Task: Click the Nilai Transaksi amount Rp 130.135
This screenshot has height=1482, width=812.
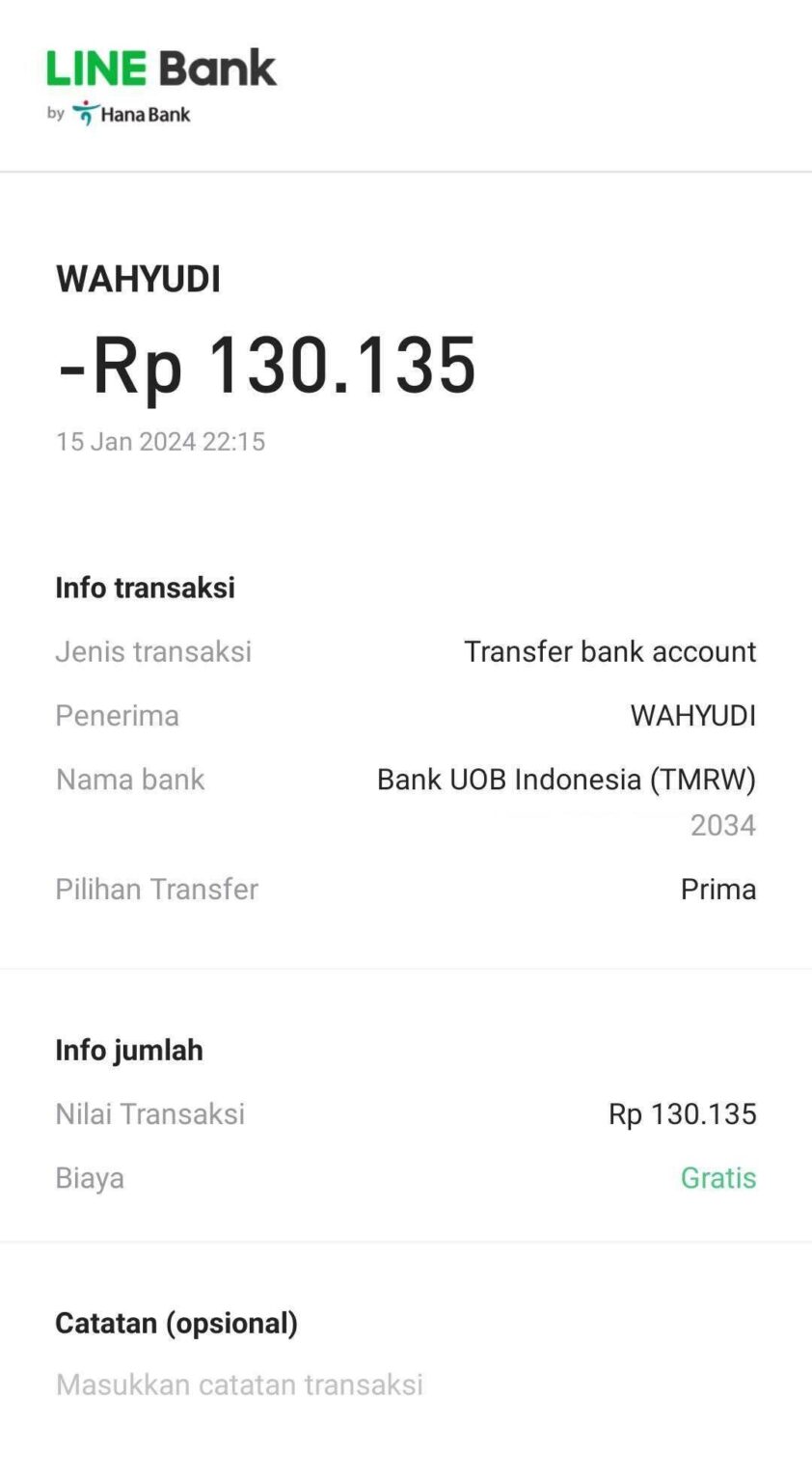Action: click(683, 1113)
